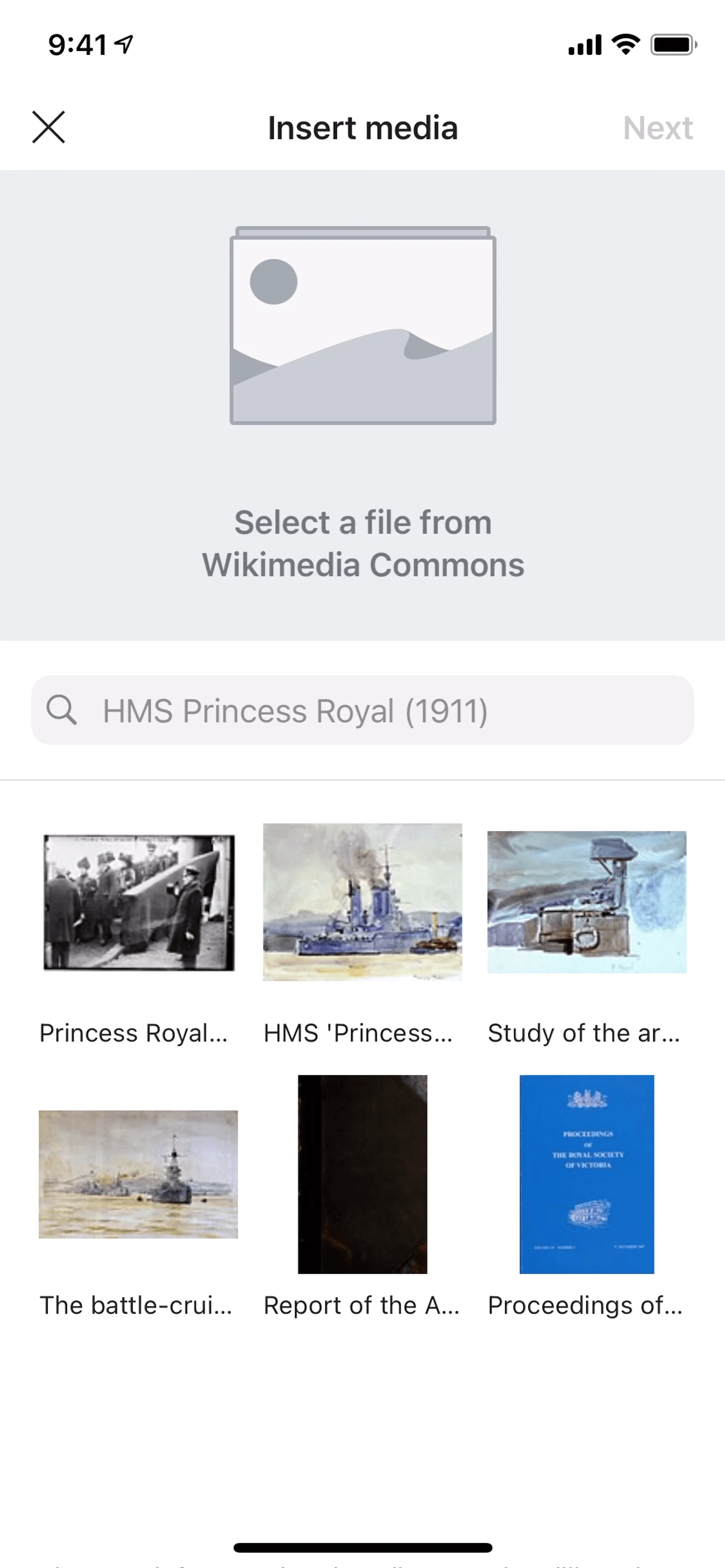Close the Insert media screen
725x1568 pixels.
(49, 127)
